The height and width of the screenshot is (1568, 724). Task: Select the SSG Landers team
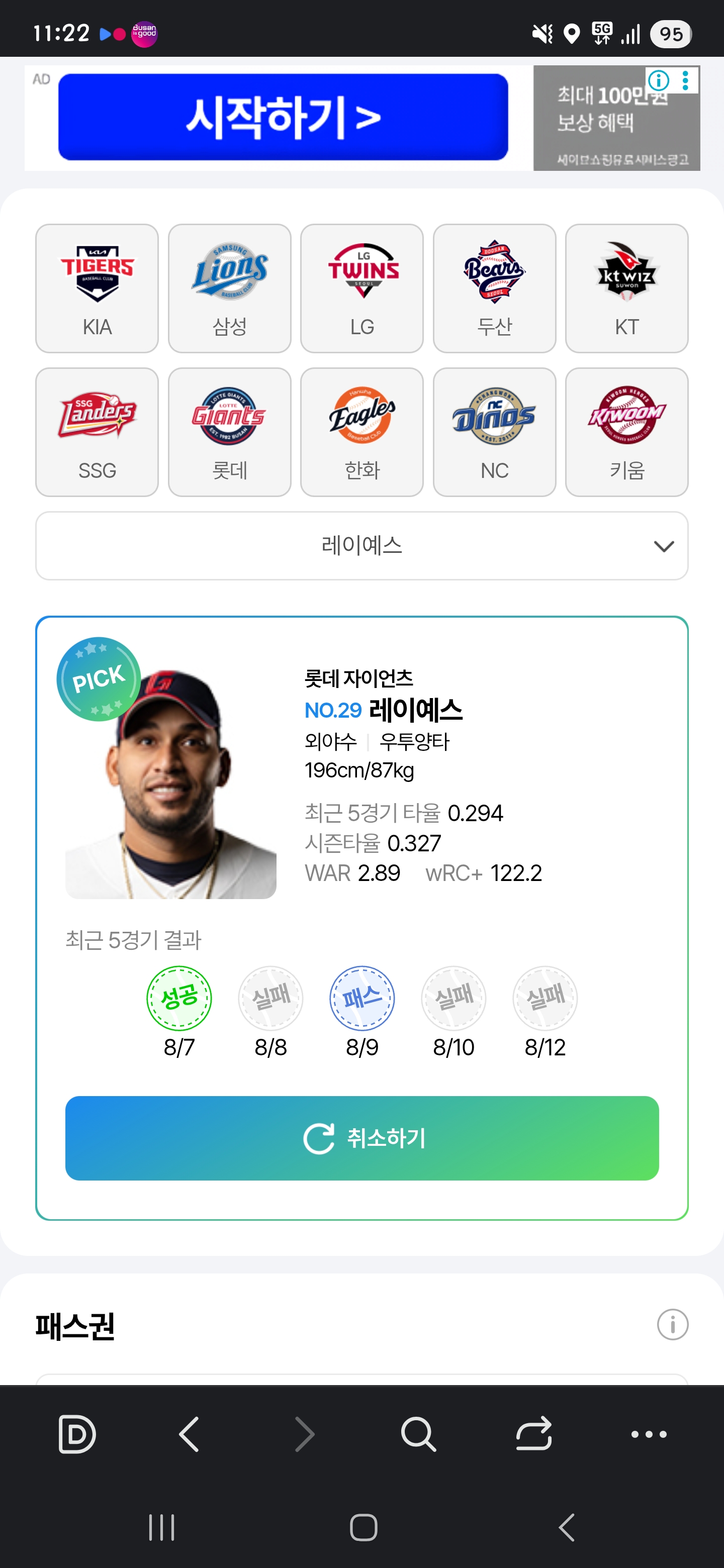[x=97, y=432]
